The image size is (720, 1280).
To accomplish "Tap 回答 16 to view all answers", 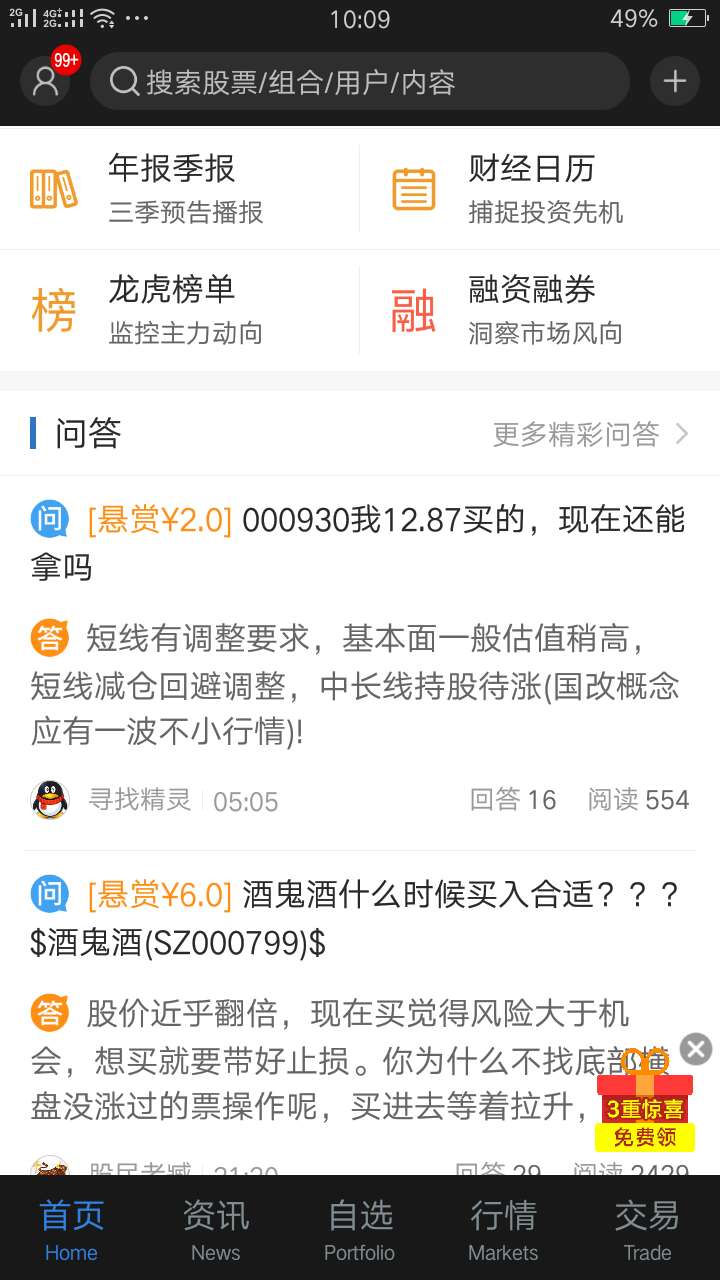I will click(x=513, y=800).
